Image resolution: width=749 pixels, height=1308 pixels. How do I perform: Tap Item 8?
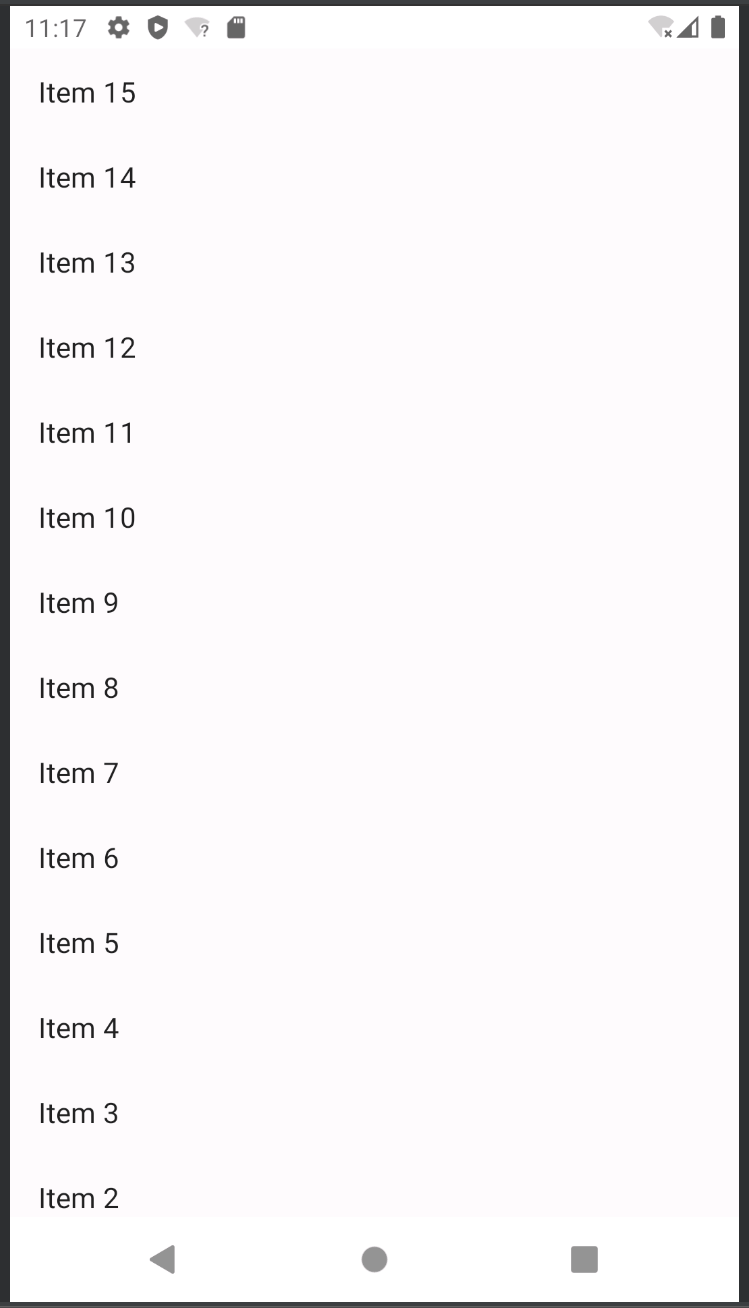click(79, 688)
